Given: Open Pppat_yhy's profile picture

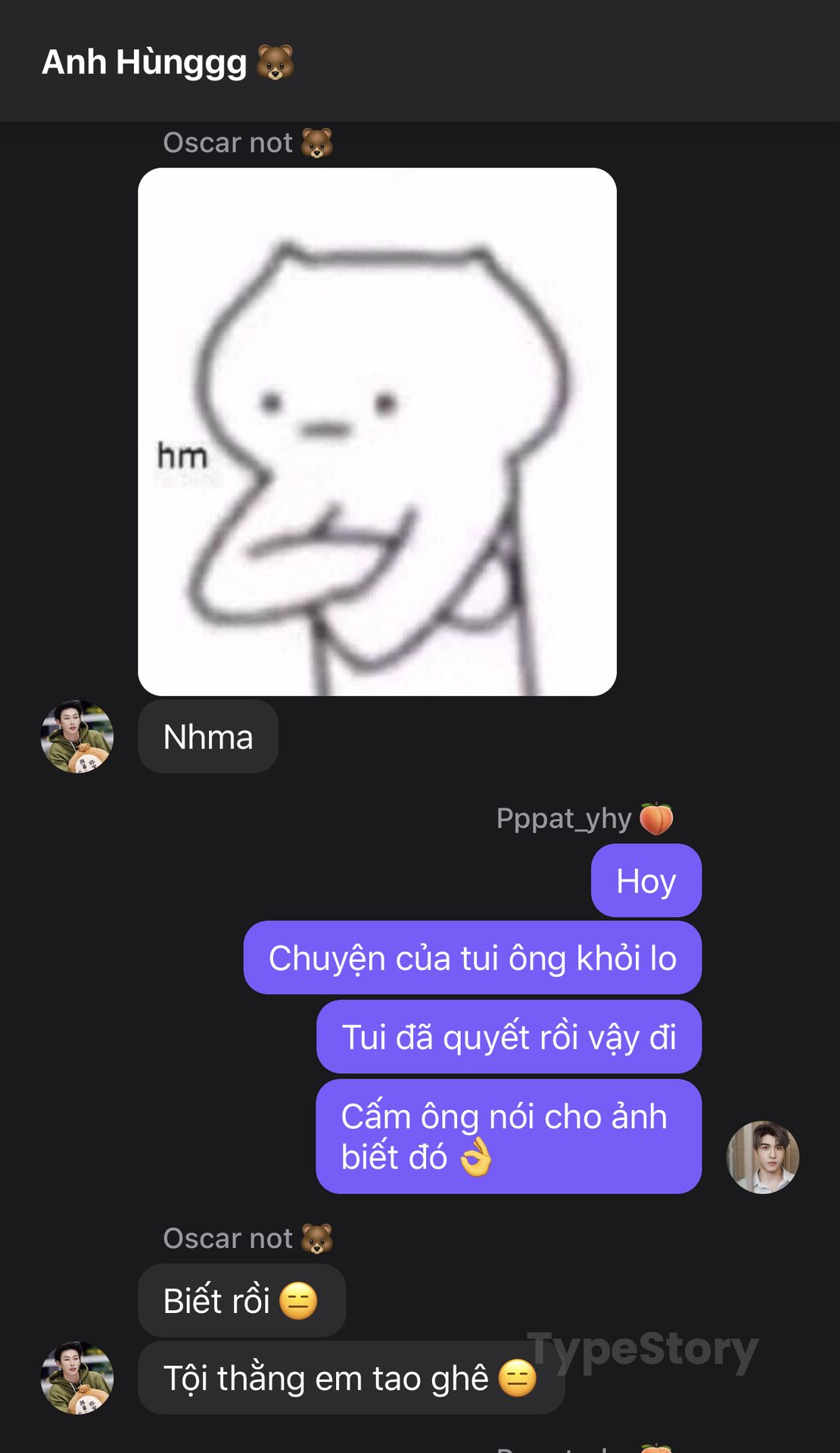Looking at the screenshot, I should pyautogui.click(x=763, y=1157).
